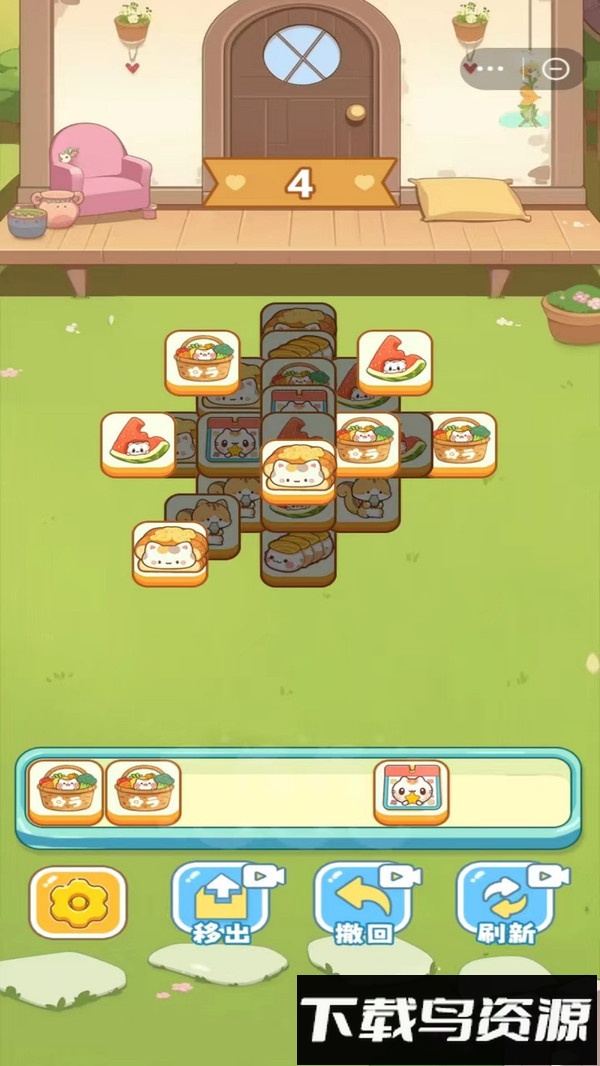Close the mini-program via the circle icon
This screenshot has width=600, height=1066.
pos(556,68)
